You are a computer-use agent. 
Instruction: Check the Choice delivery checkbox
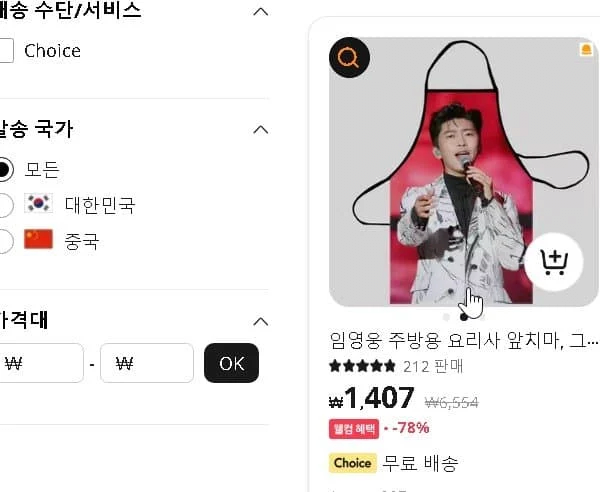coord(5,50)
